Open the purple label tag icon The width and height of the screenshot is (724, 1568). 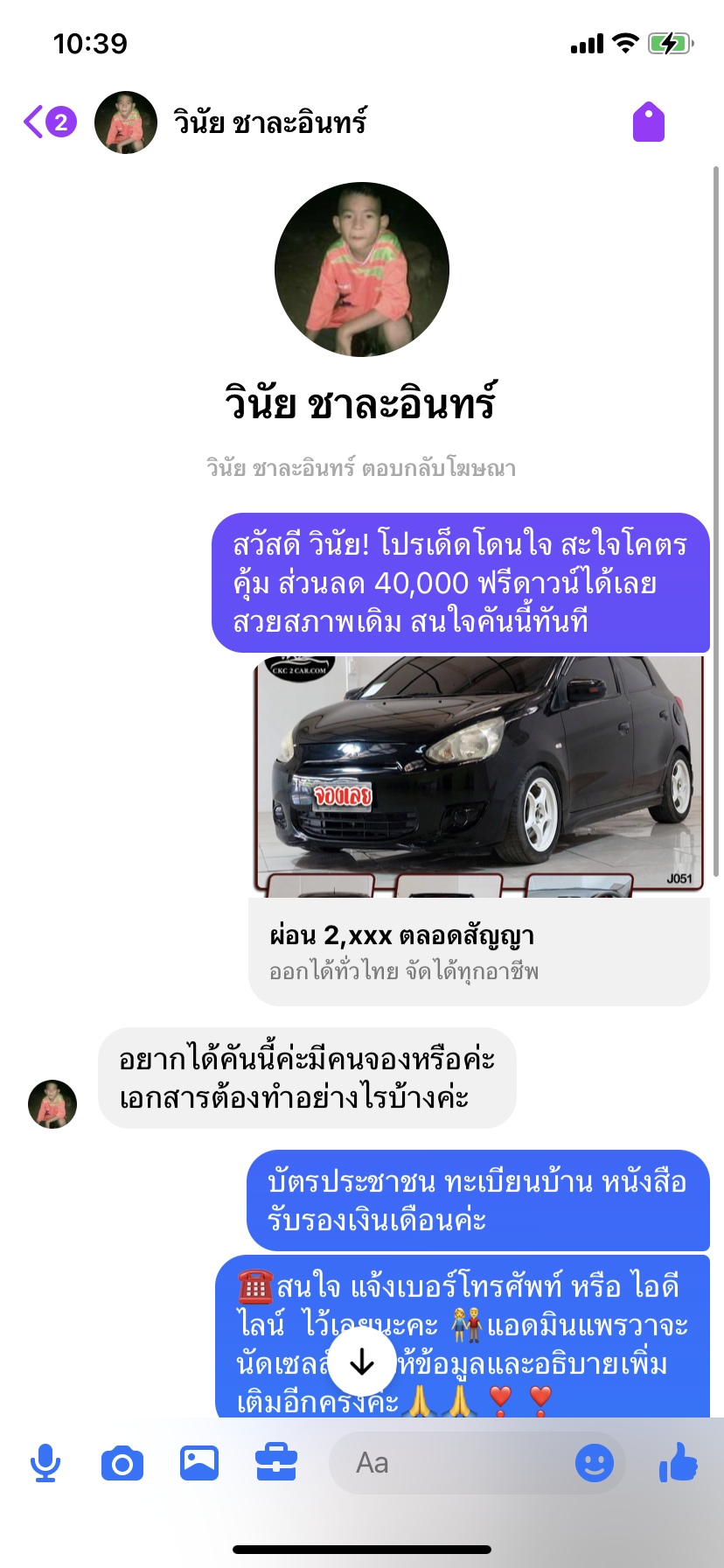[x=649, y=122]
